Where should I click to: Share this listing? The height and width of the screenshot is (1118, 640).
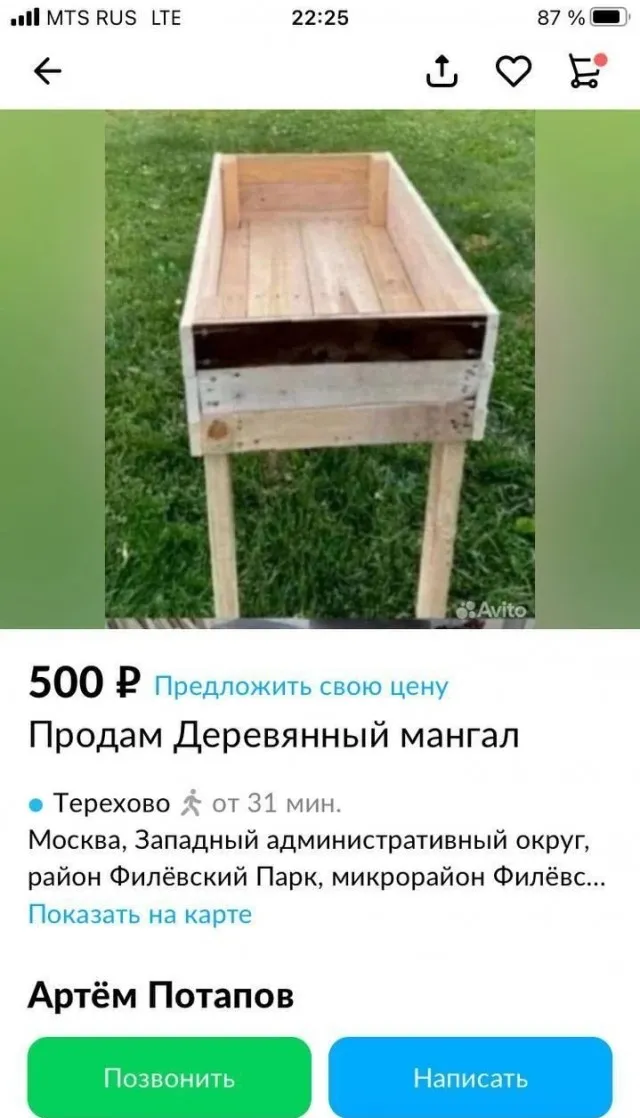[442, 71]
